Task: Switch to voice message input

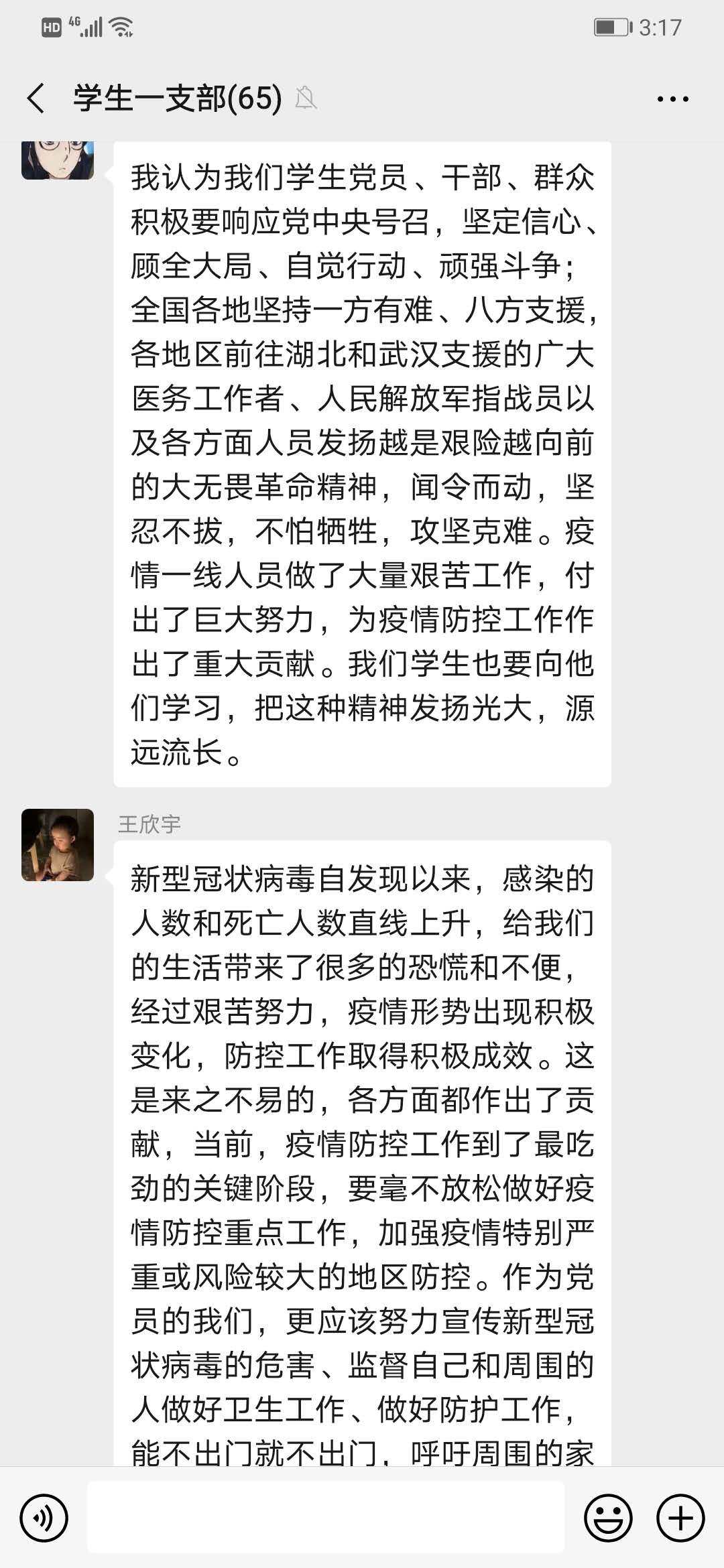Action: (x=44, y=1518)
